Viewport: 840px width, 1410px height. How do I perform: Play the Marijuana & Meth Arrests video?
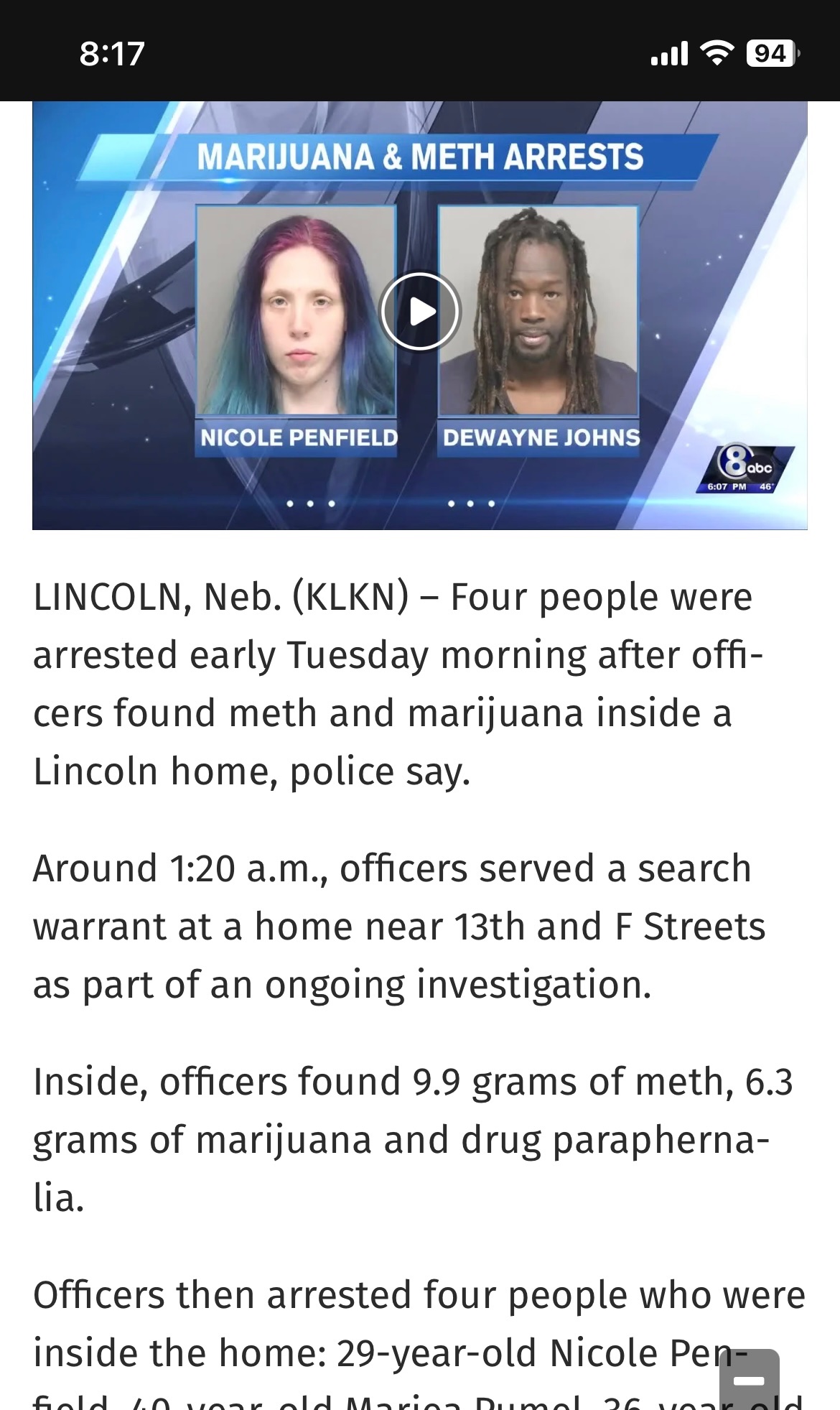click(420, 312)
